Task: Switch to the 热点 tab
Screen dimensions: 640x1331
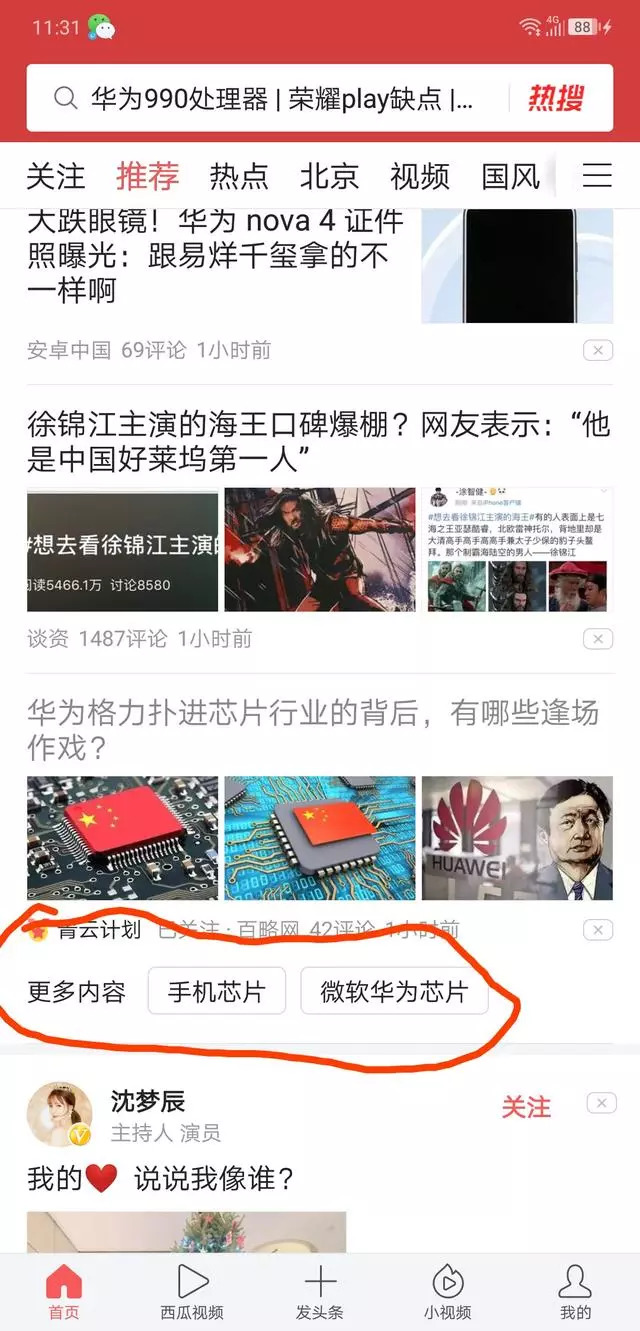Action: click(239, 177)
